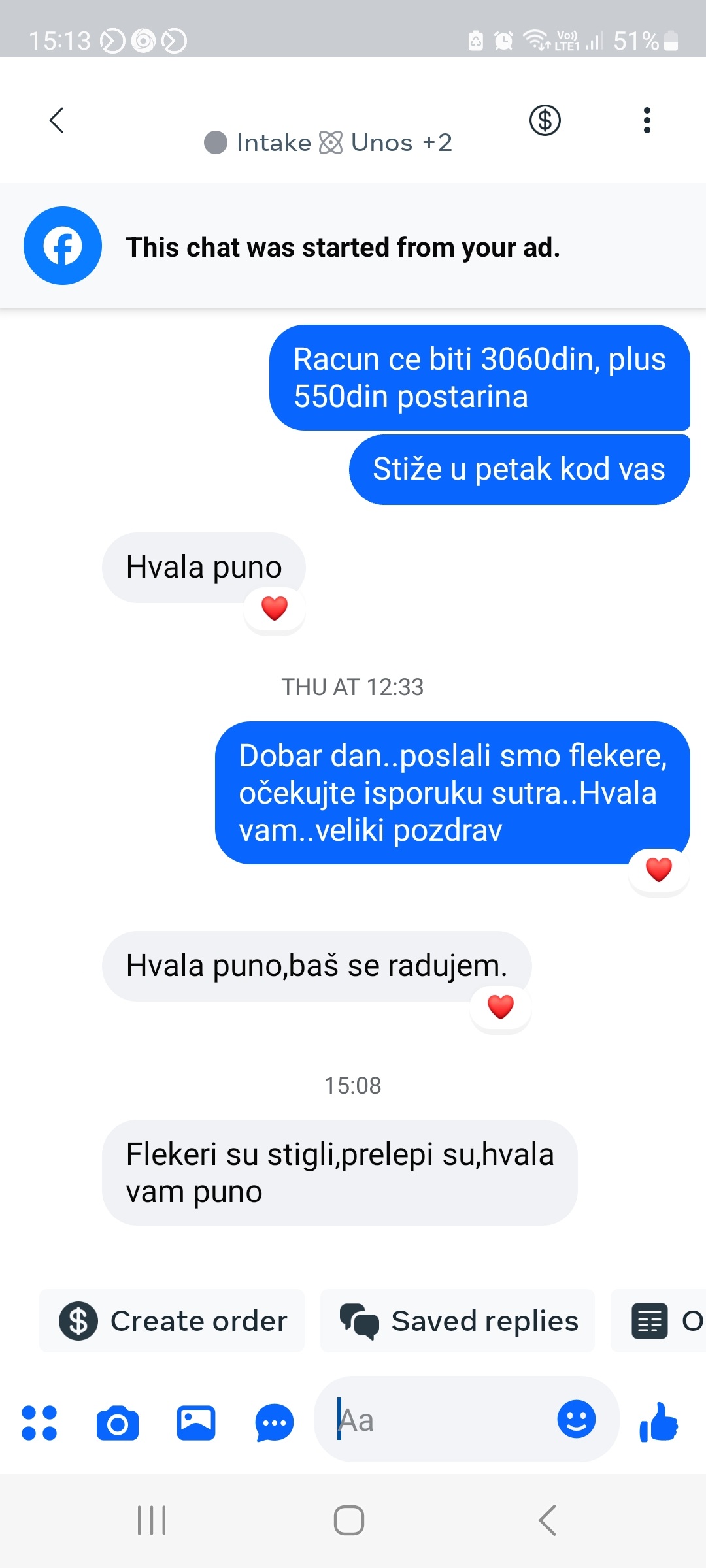Open the emoji picker
Viewport: 706px width, 1568px height.
[x=576, y=1419]
